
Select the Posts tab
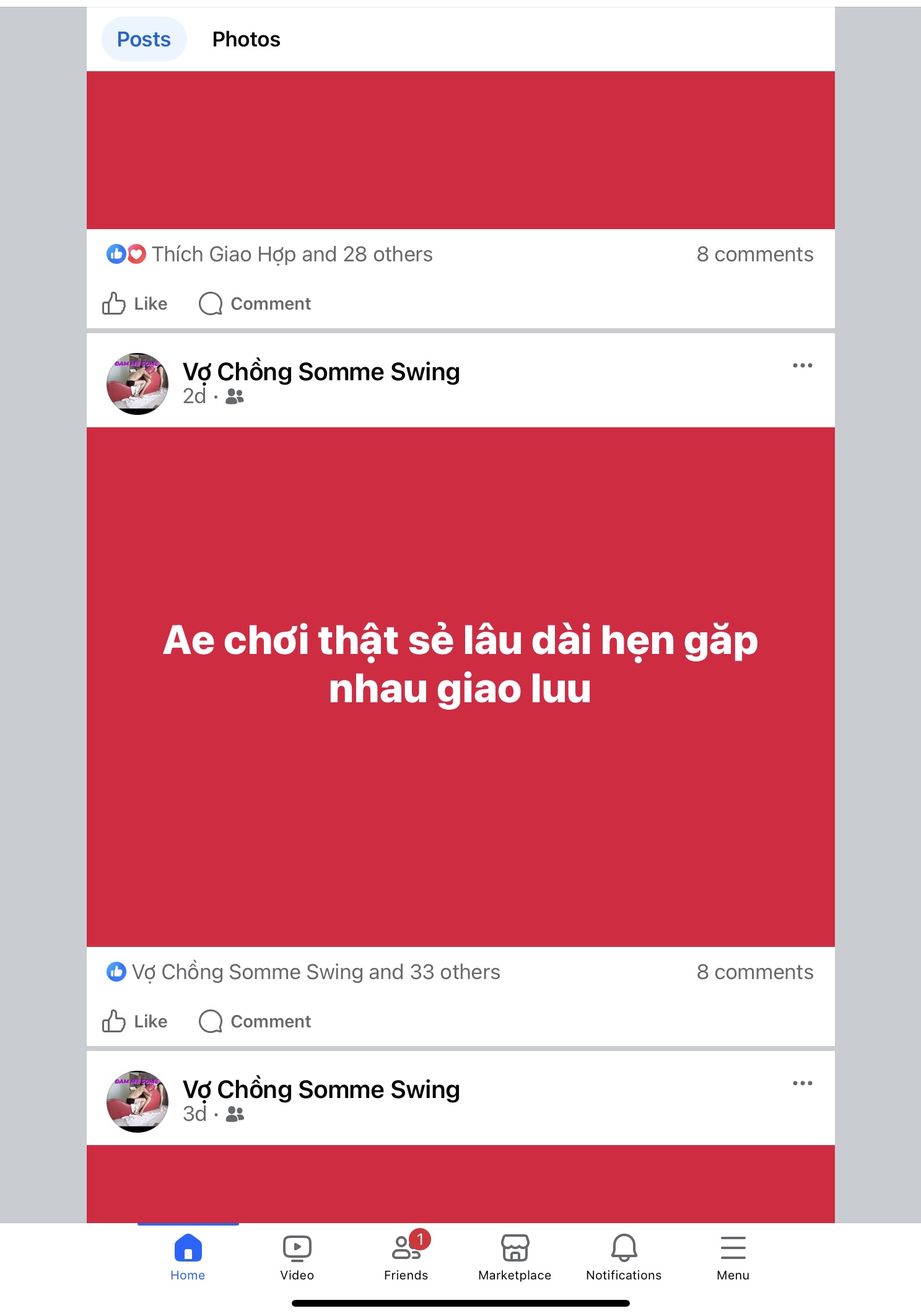[144, 40]
